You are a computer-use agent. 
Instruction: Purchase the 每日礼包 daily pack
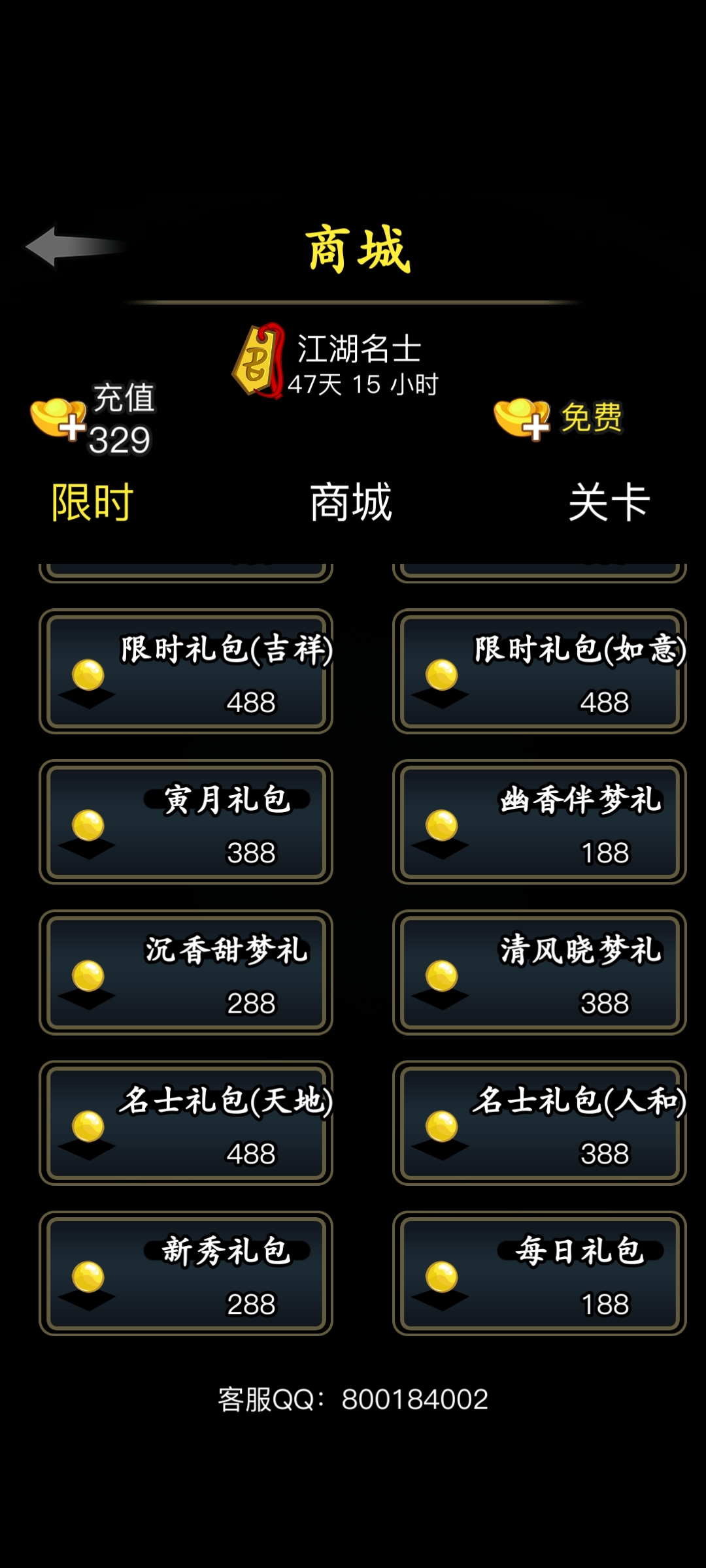pyautogui.click(x=539, y=1273)
